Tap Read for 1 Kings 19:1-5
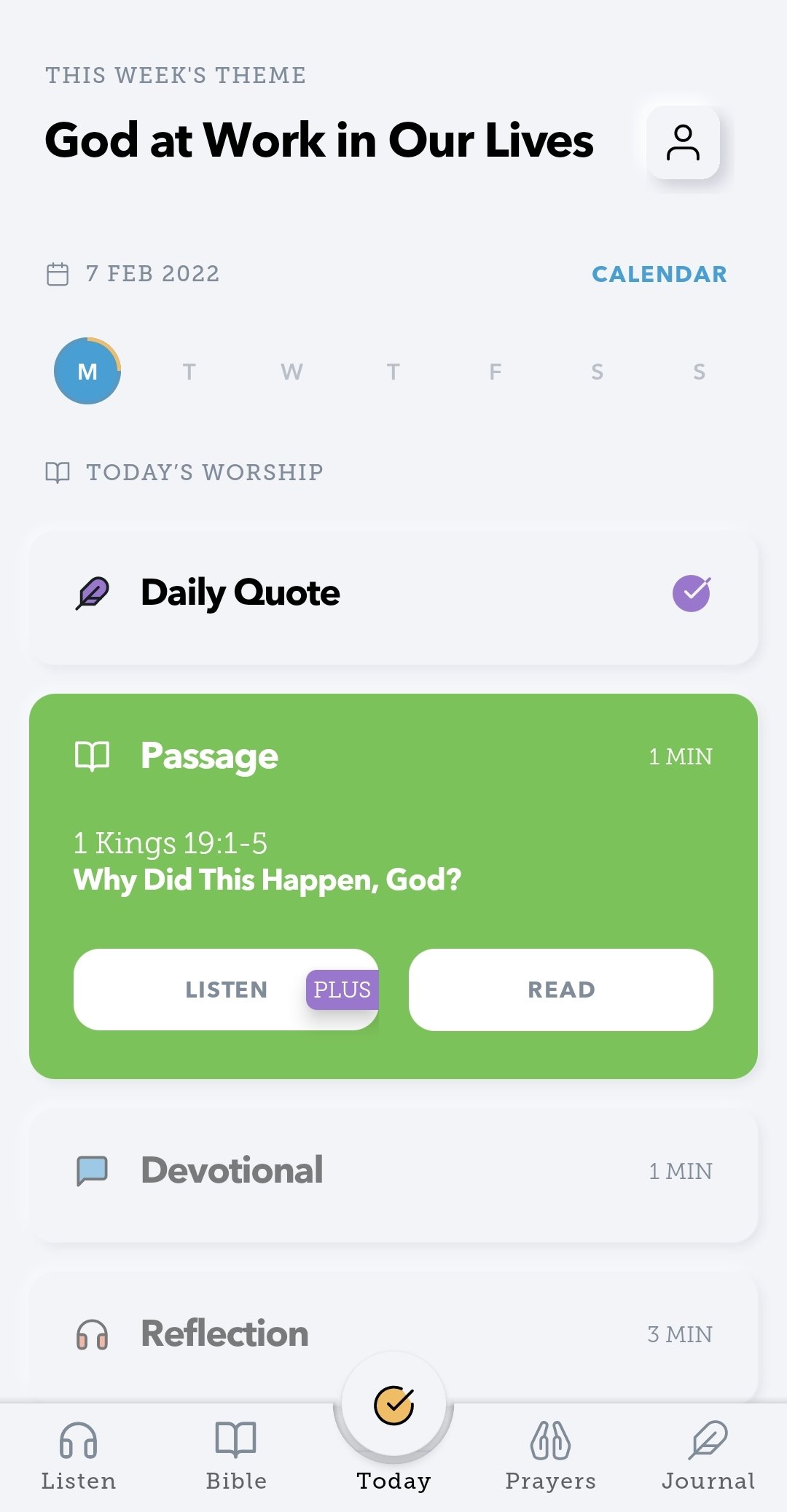The height and width of the screenshot is (1512, 787). tap(561, 990)
